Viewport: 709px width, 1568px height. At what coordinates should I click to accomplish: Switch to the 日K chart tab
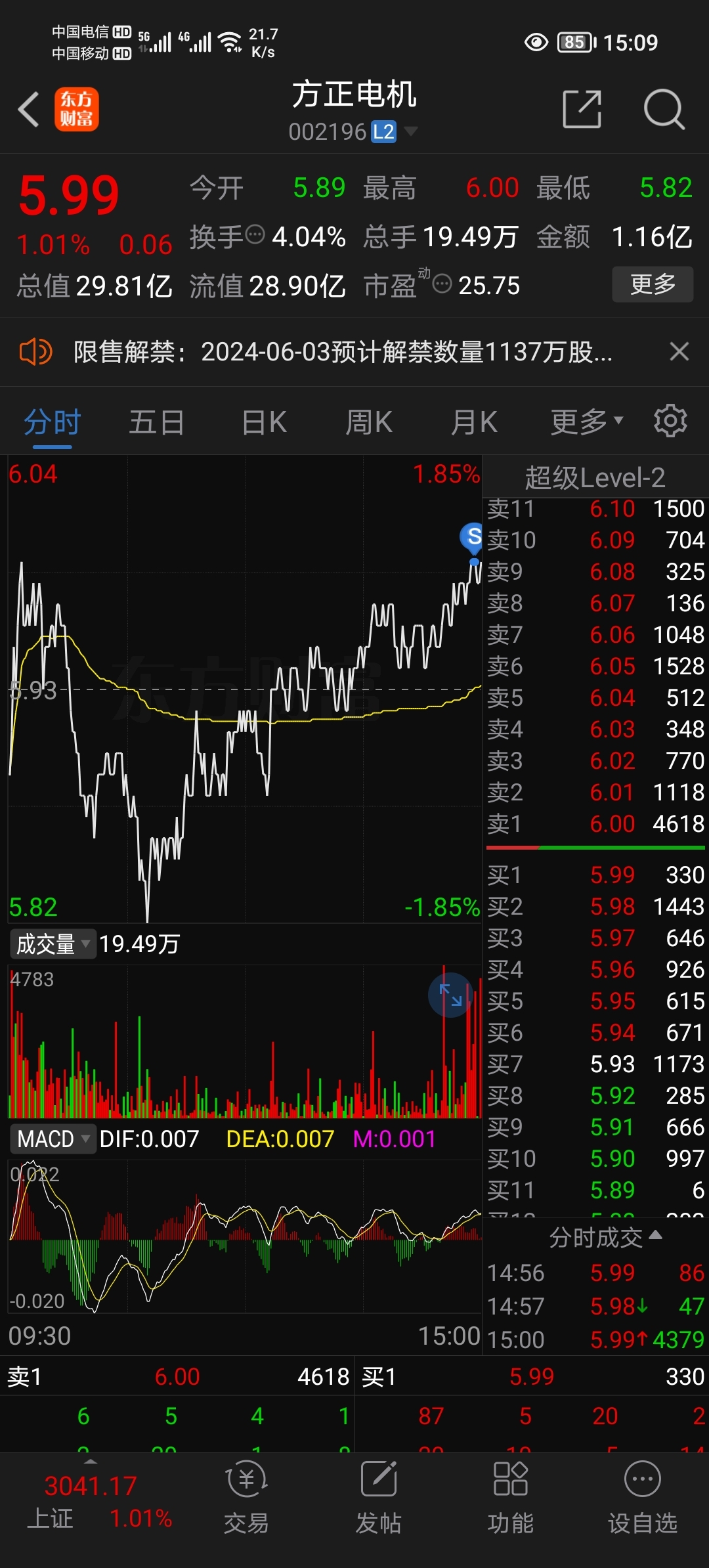click(x=264, y=422)
